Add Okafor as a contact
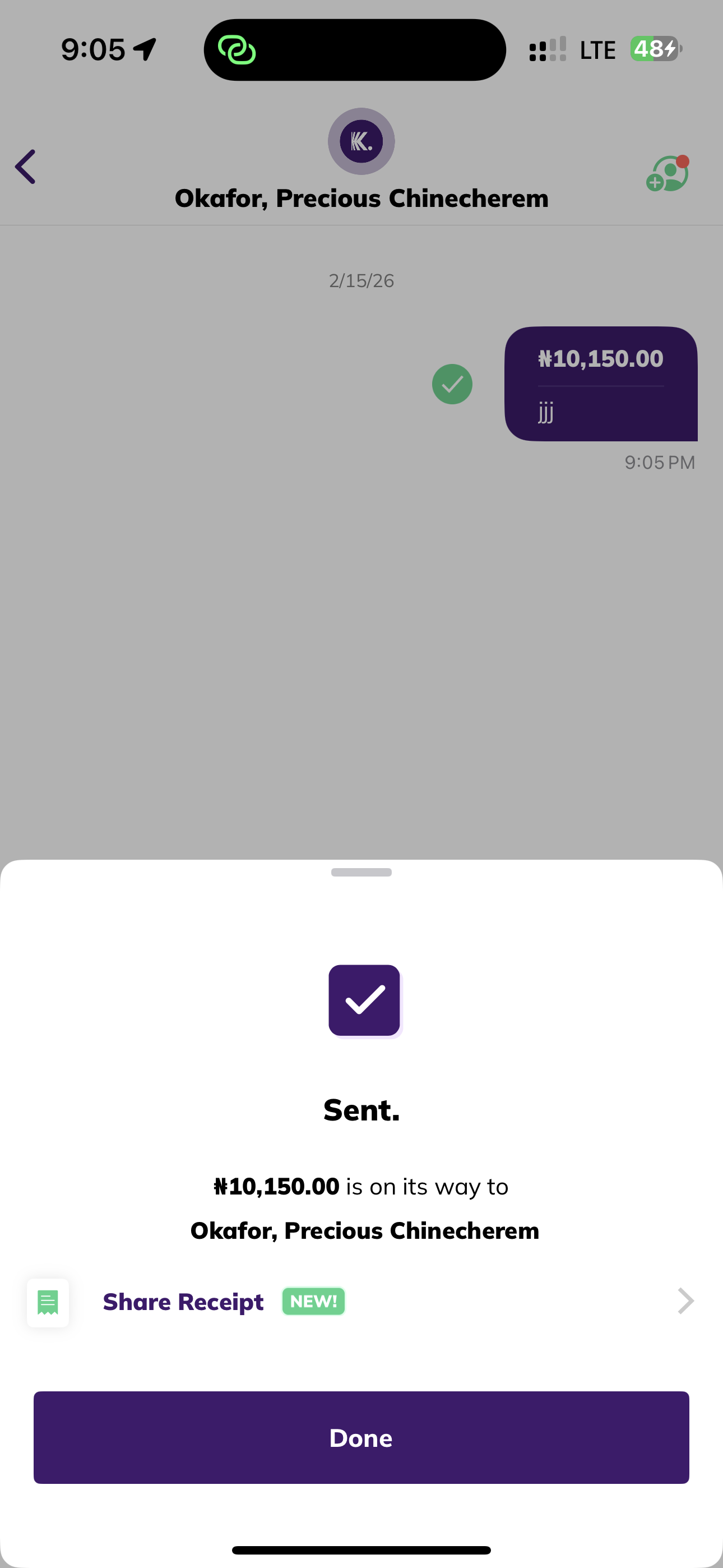The image size is (723, 1568). [667, 174]
